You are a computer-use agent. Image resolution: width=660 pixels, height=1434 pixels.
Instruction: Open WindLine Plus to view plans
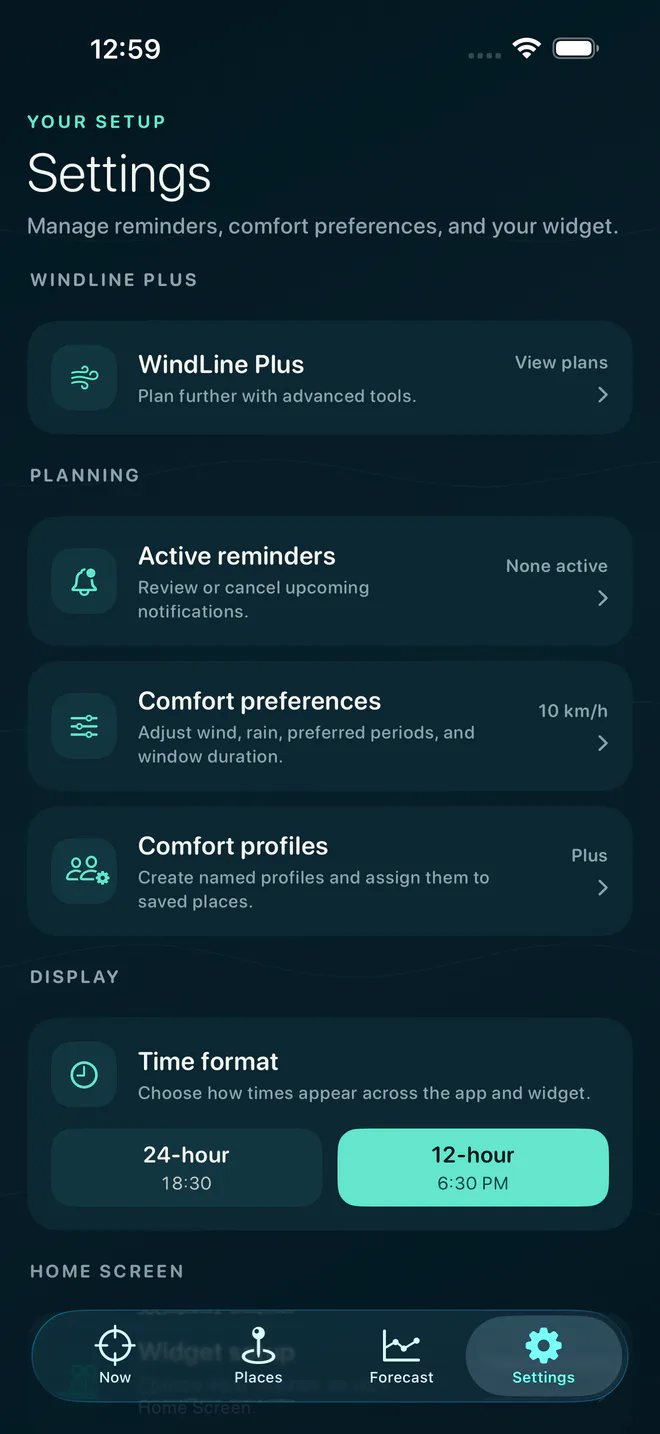point(330,378)
